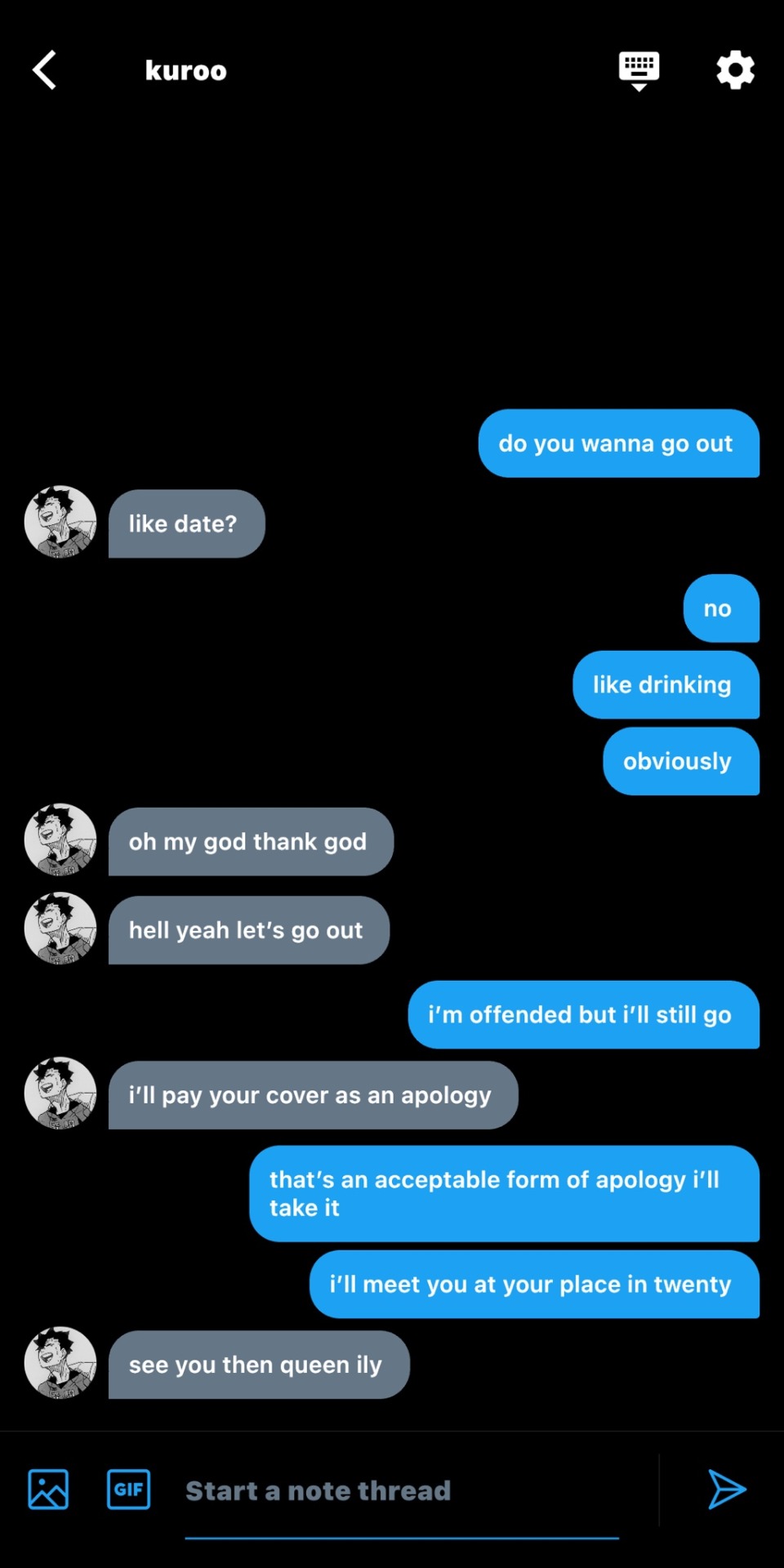Focus the "Start a note thread" field

click(x=400, y=1490)
